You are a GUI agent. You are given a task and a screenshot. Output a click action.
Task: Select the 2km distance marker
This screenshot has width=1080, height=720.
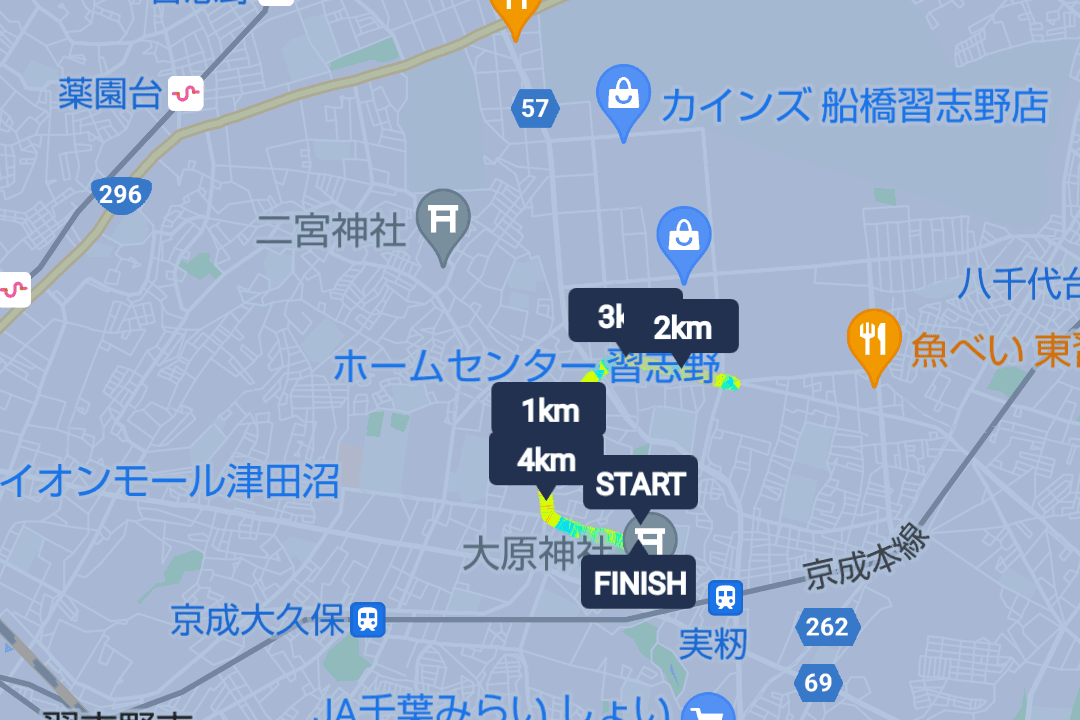(682, 327)
